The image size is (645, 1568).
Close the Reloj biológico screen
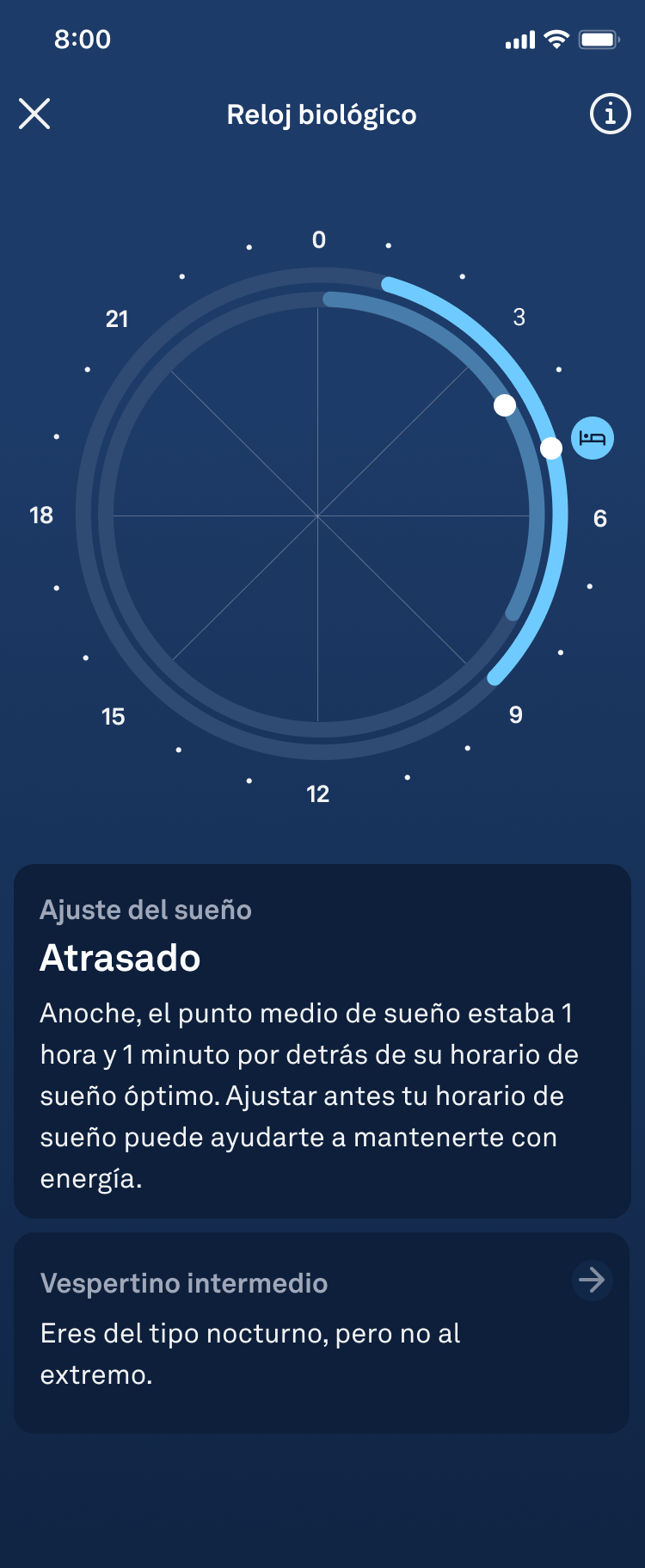[34, 114]
